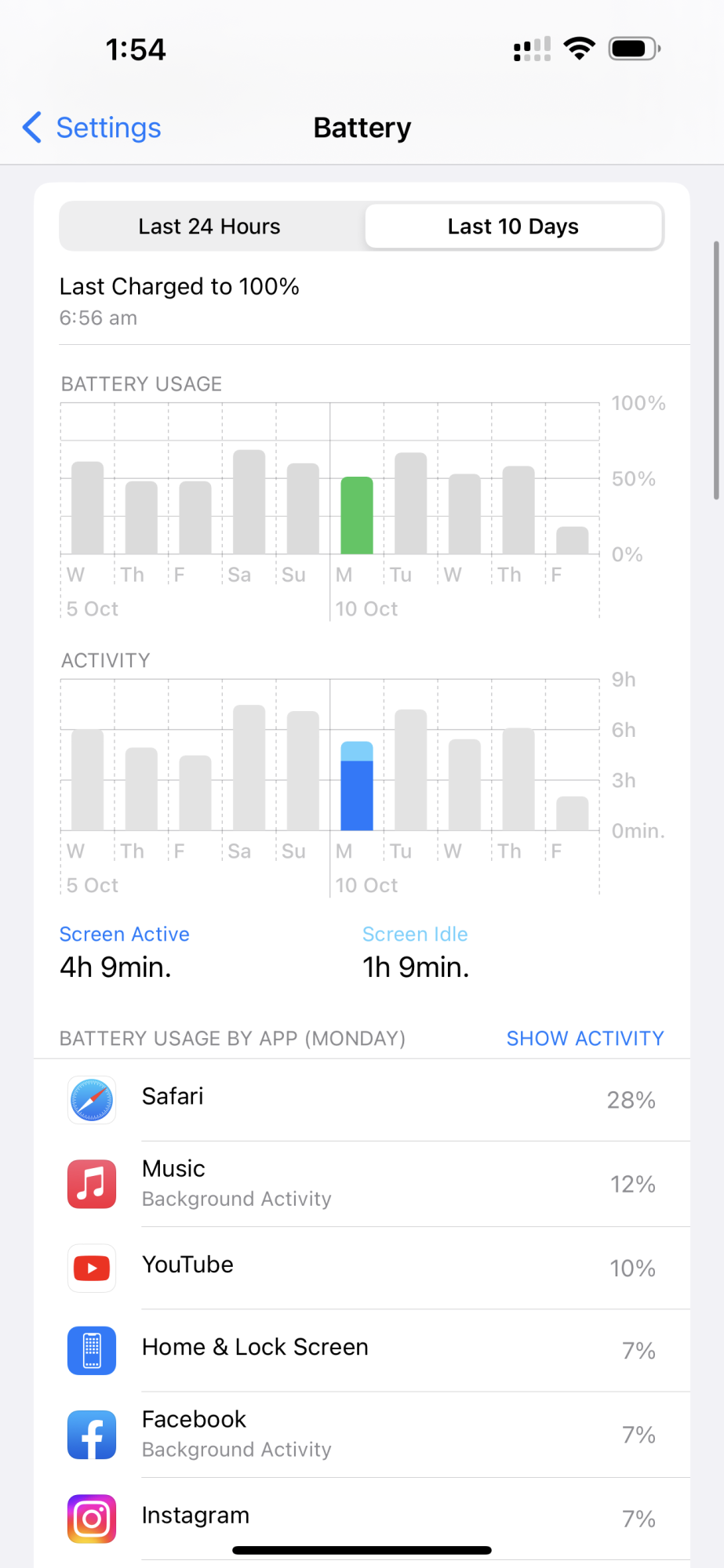Select Tuesday's bar in Activity chart
The height and width of the screenshot is (1568, 724).
tap(410, 770)
